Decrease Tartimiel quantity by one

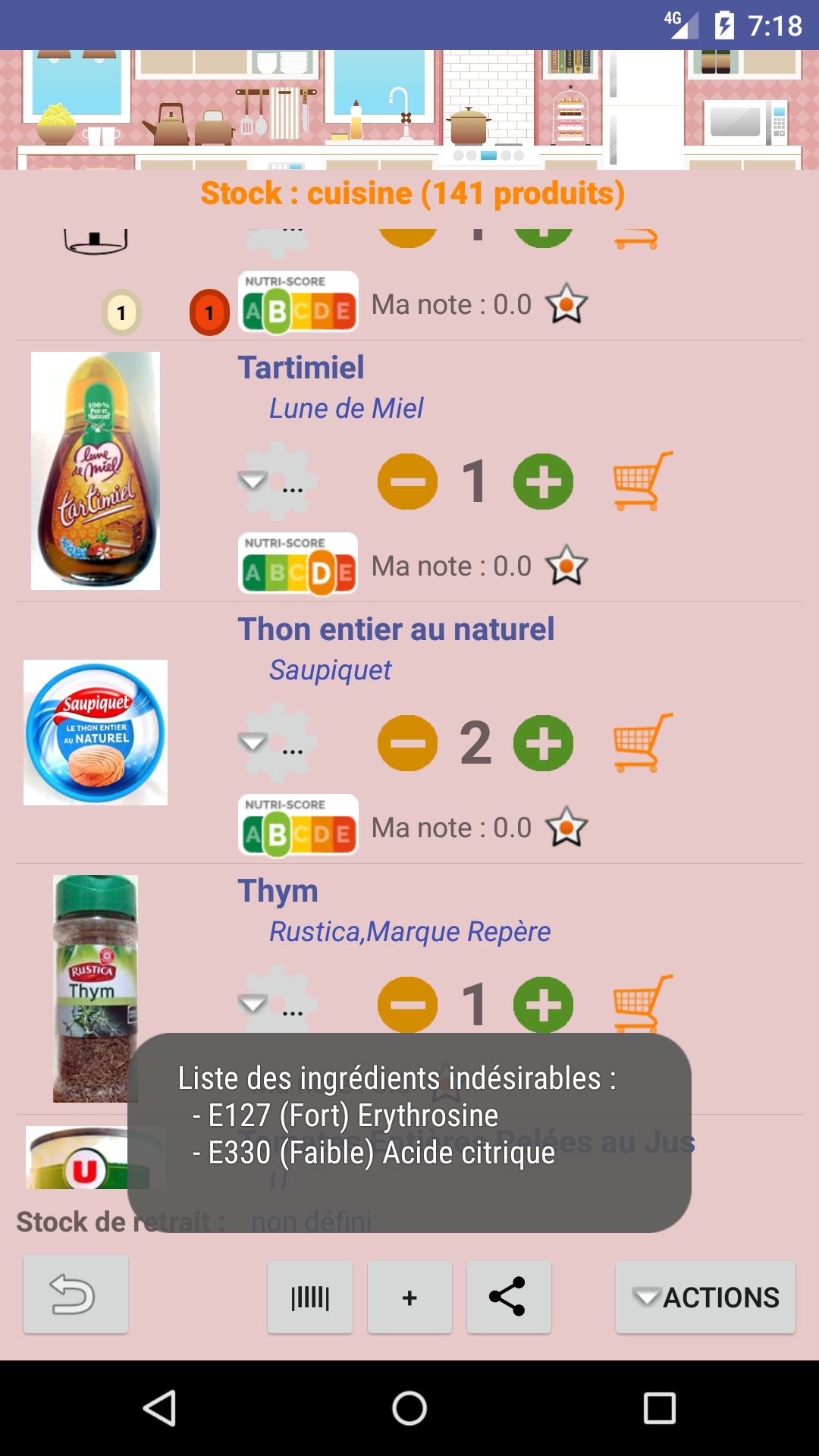(x=408, y=482)
